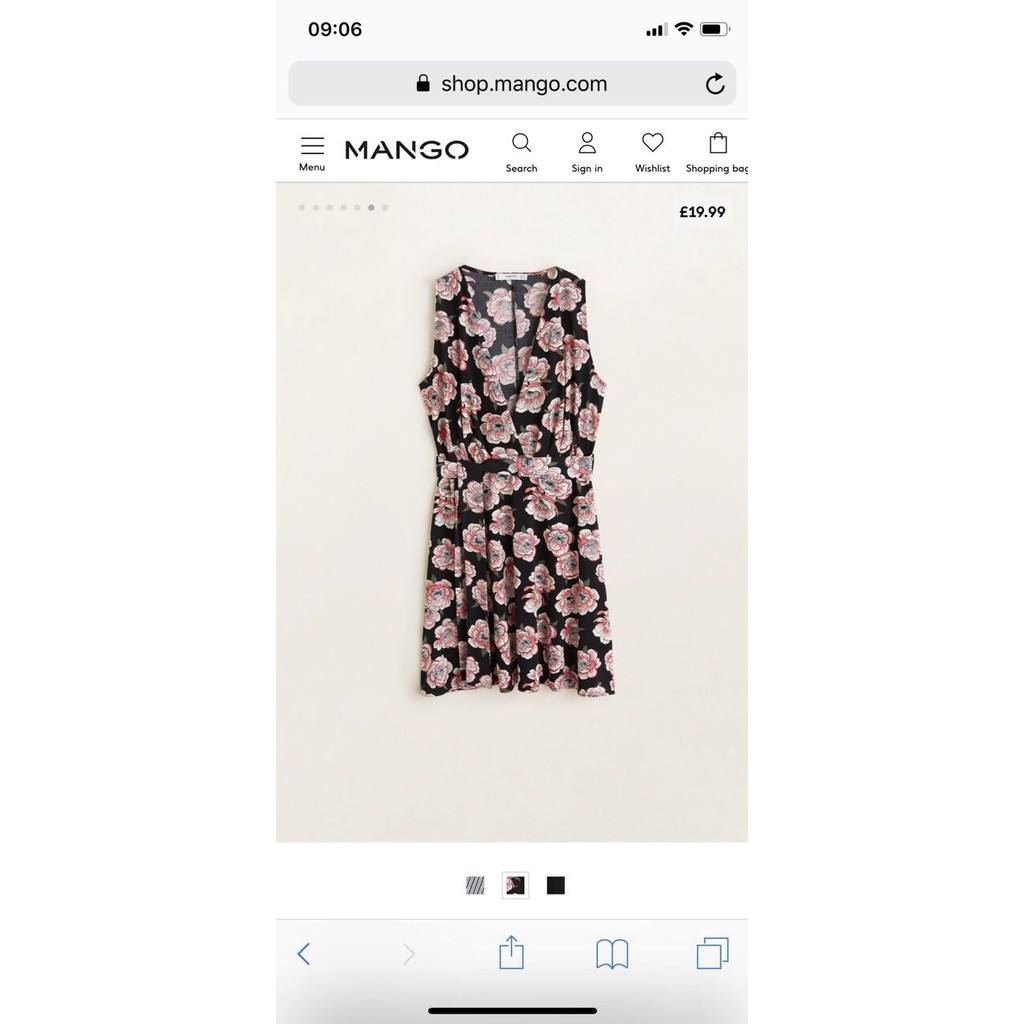This screenshot has width=1024, height=1024.
Task: Select the floral print color swatch
Action: click(x=515, y=885)
